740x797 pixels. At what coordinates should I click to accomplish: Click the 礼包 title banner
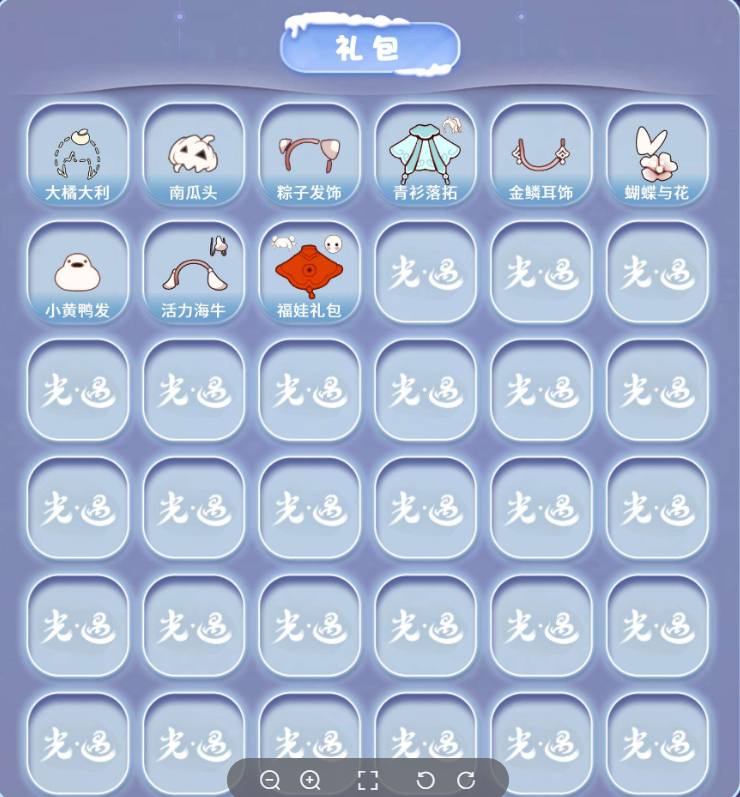tap(370, 46)
